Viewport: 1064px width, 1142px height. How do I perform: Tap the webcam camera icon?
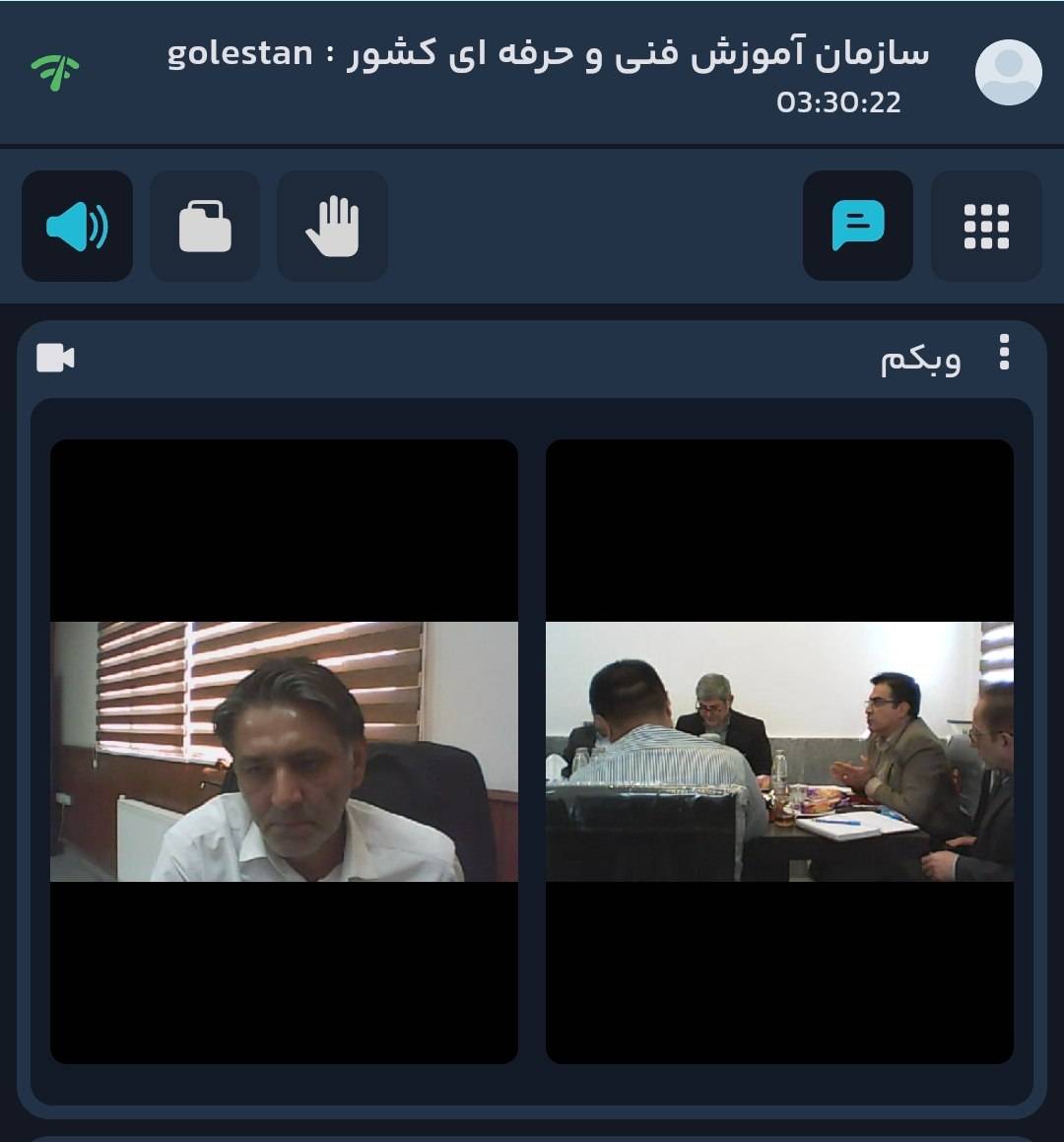[55, 358]
